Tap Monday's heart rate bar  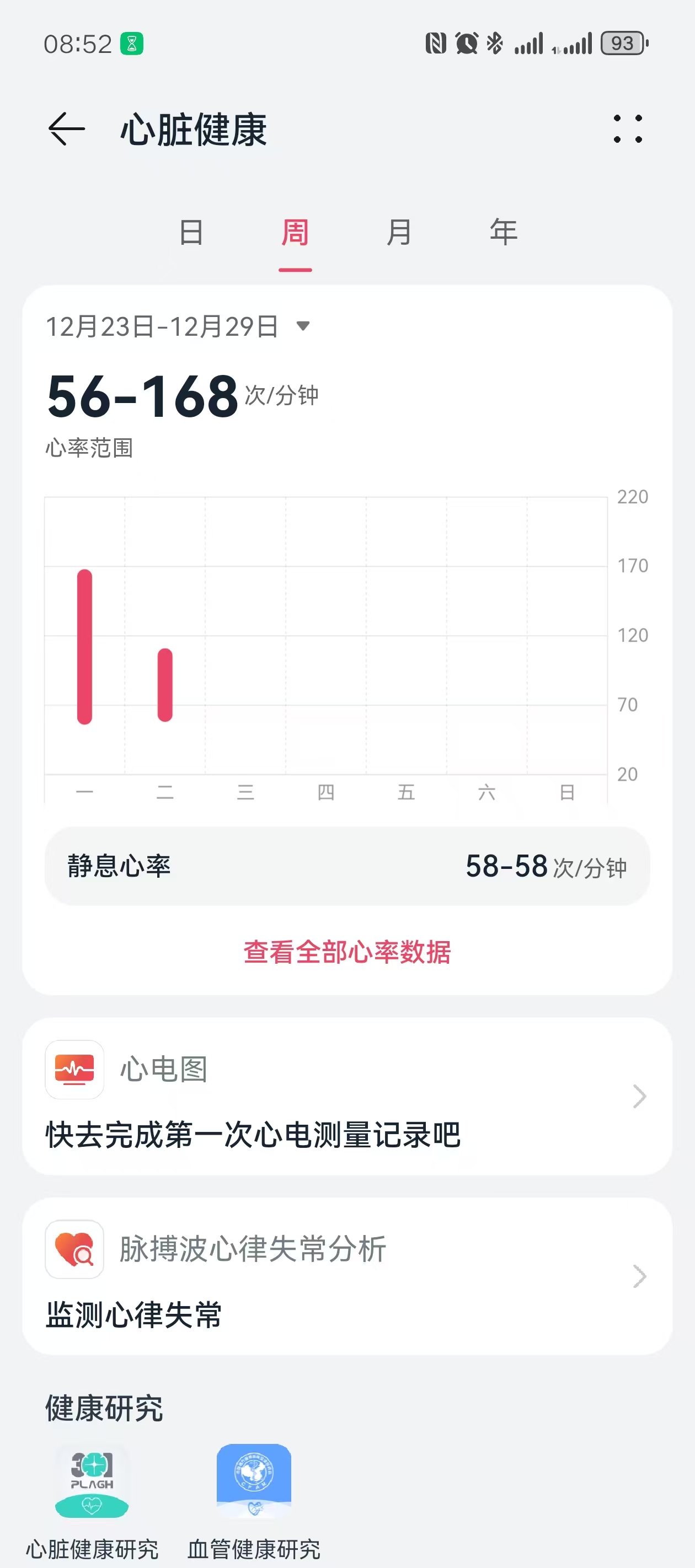(x=84, y=646)
